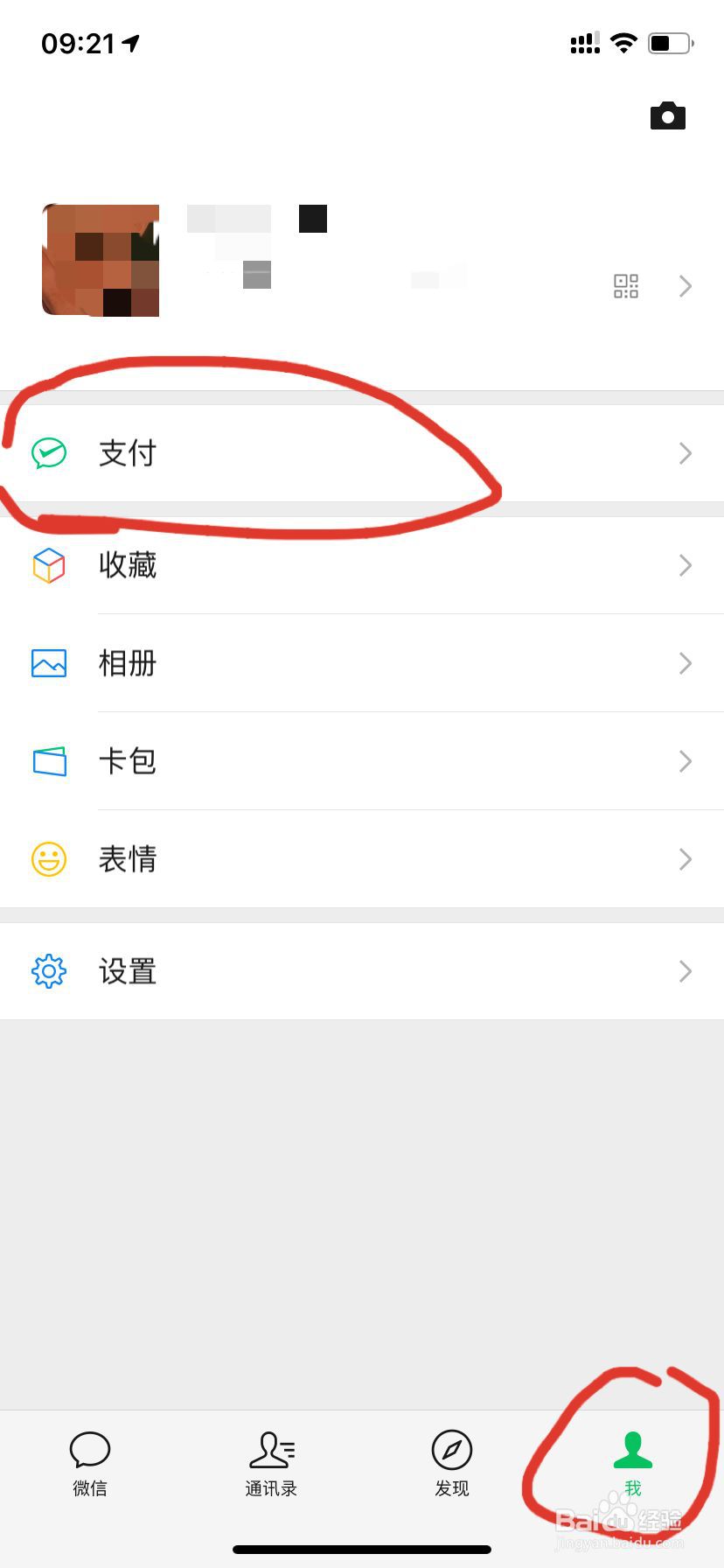Open 支付 using its right-pointing chevron

point(686,453)
